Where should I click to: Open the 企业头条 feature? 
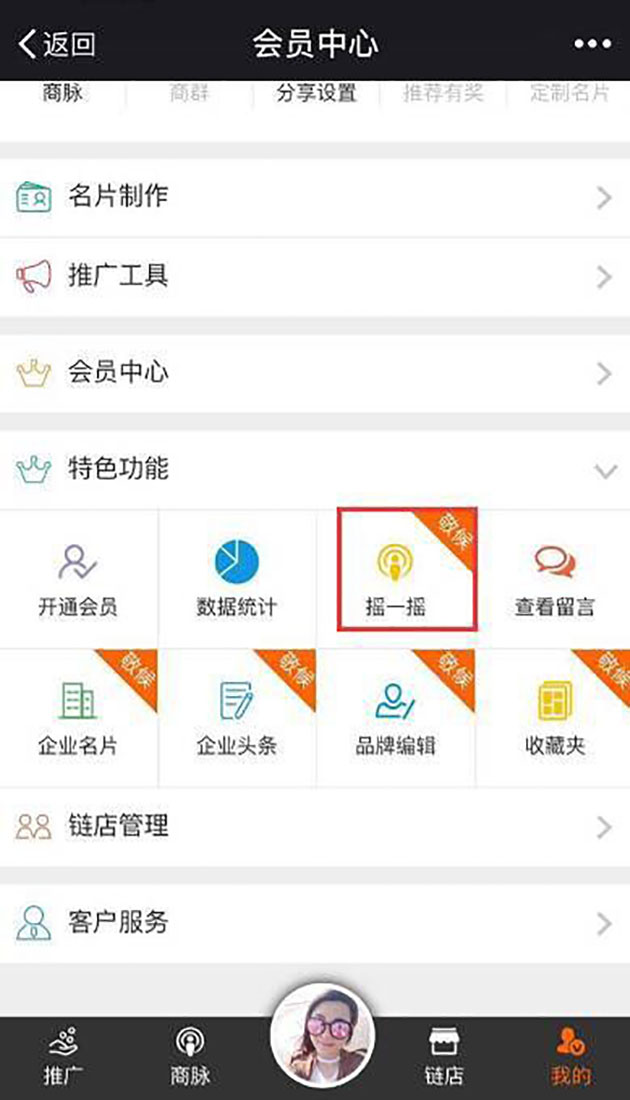click(236, 716)
